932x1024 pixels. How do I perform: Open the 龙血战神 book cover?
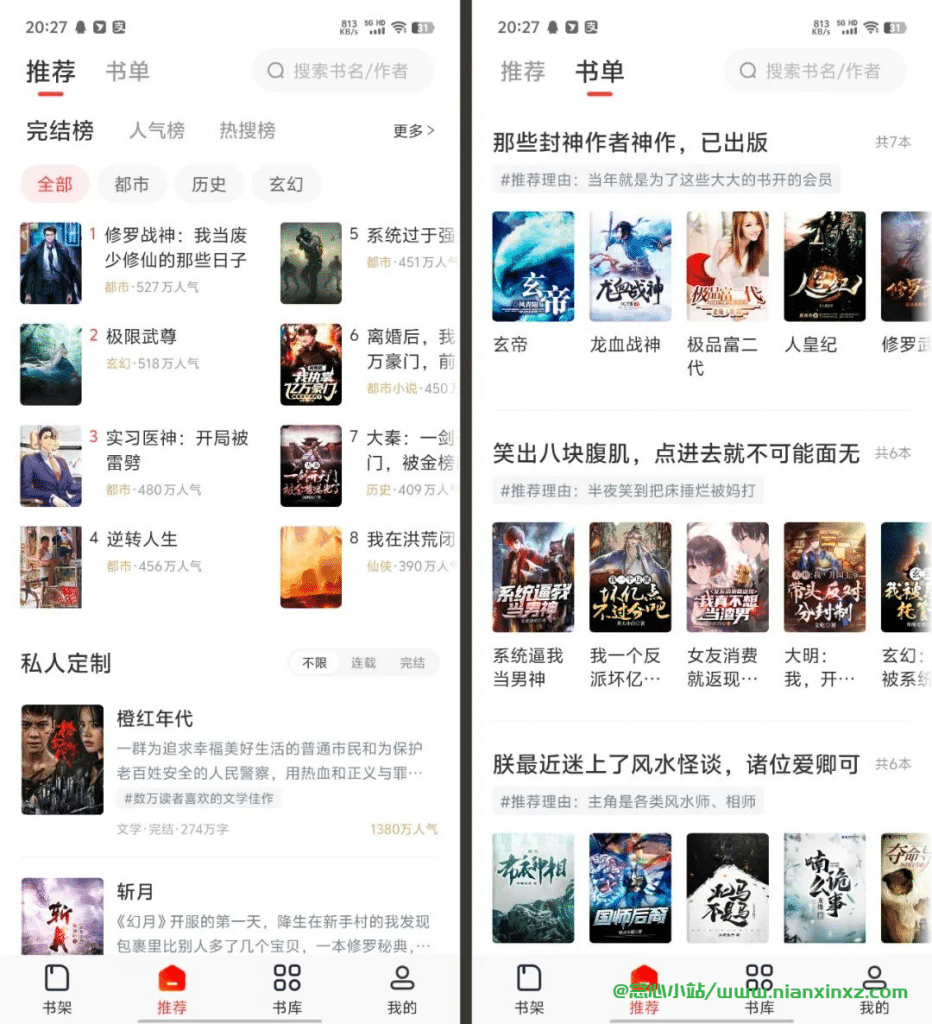coord(630,266)
